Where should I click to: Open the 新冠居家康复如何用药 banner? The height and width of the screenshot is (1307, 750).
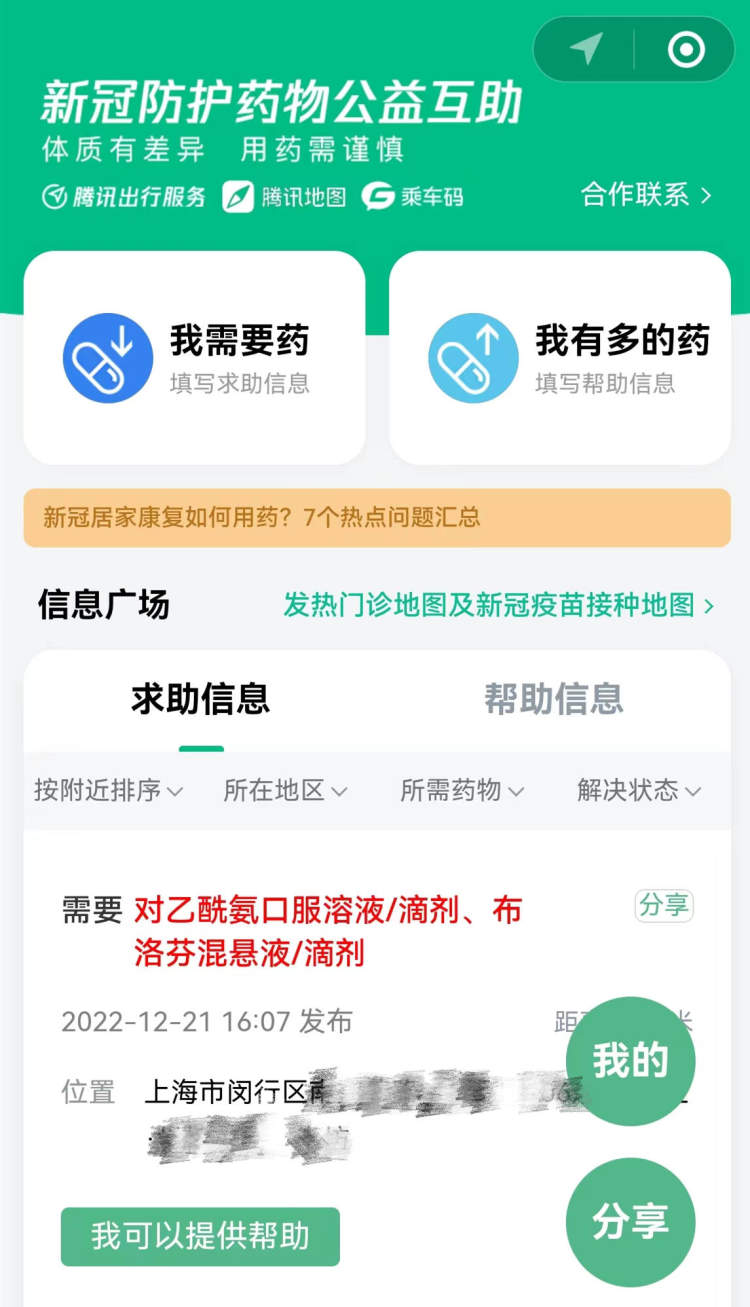377,517
